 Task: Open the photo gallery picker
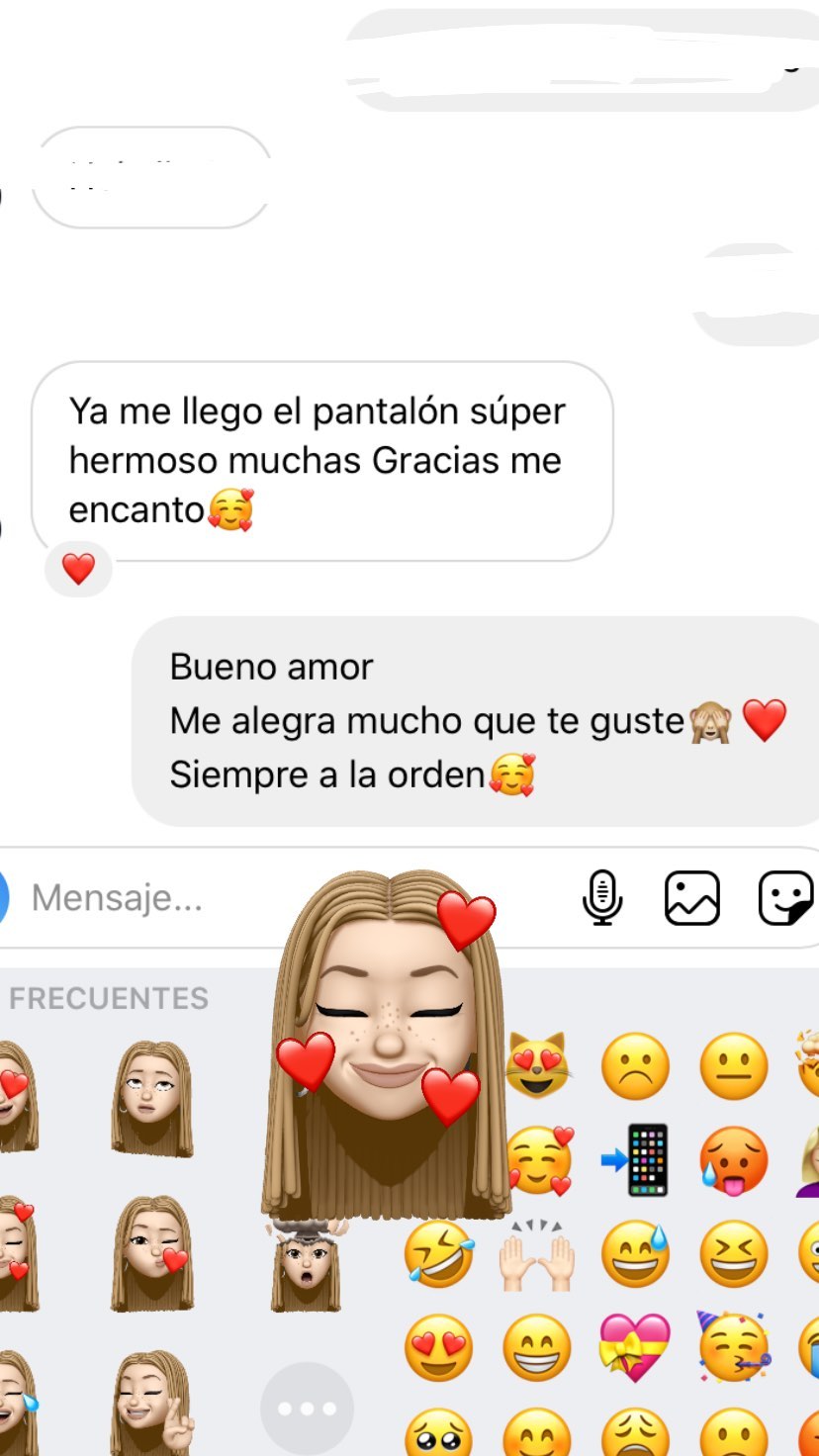(x=691, y=898)
